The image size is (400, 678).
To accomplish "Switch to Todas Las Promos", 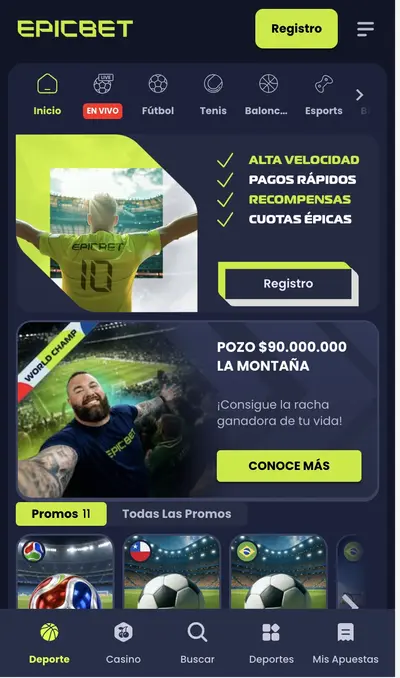I will (x=177, y=514).
